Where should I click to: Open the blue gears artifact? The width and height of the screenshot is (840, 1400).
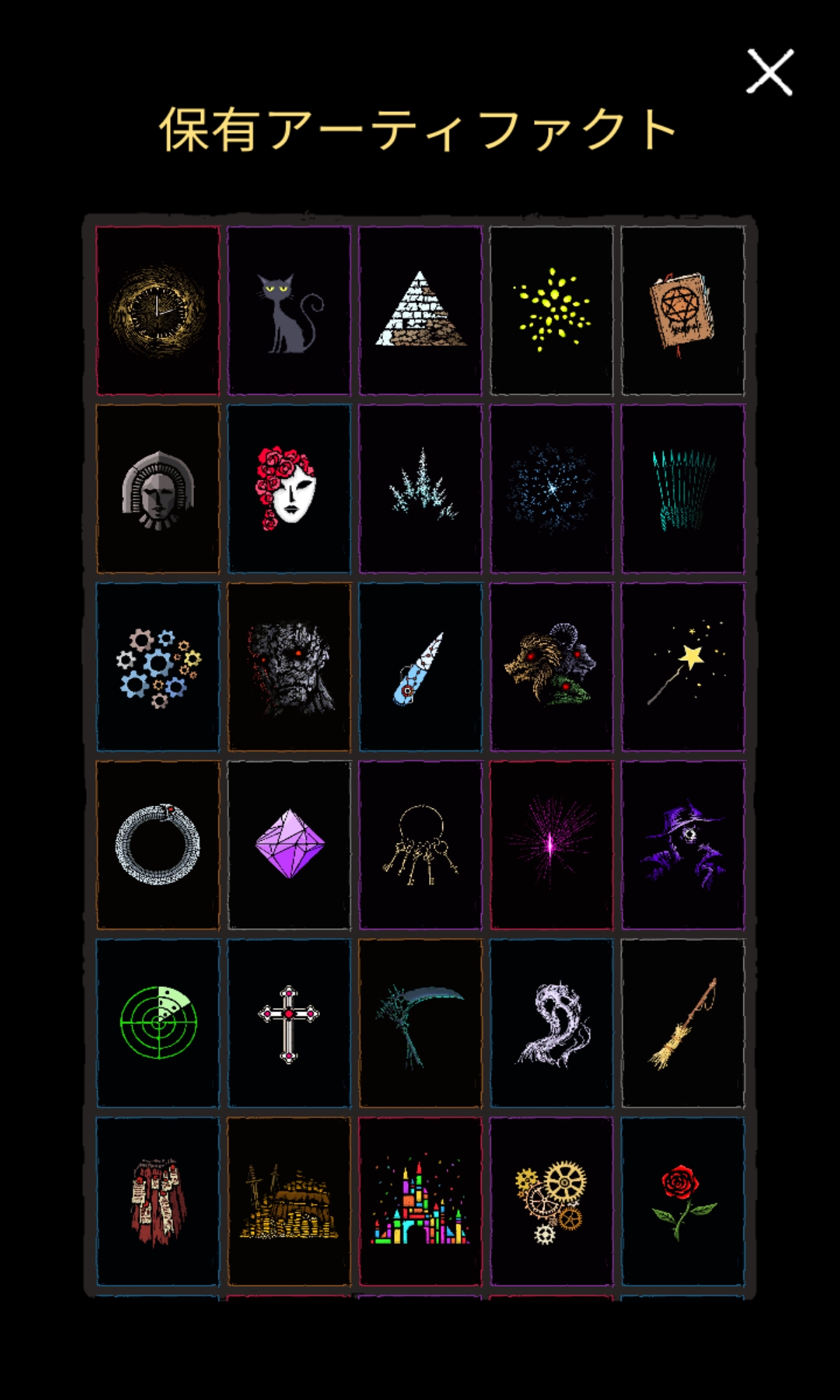[x=157, y=666]
